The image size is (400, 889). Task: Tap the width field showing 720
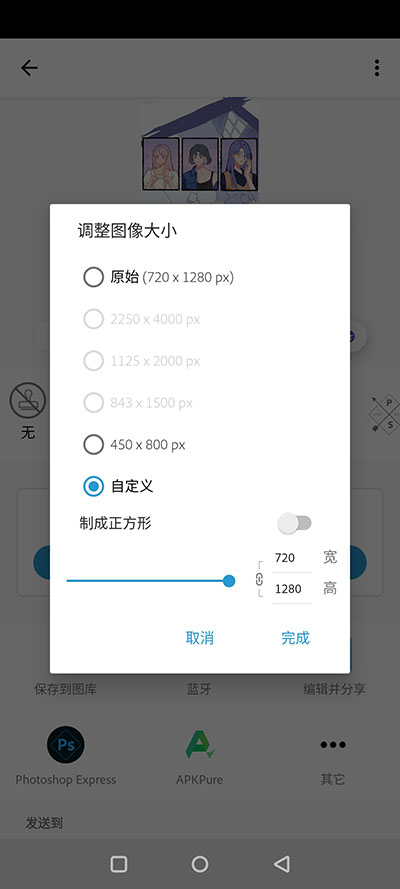[x=291, y=558]
